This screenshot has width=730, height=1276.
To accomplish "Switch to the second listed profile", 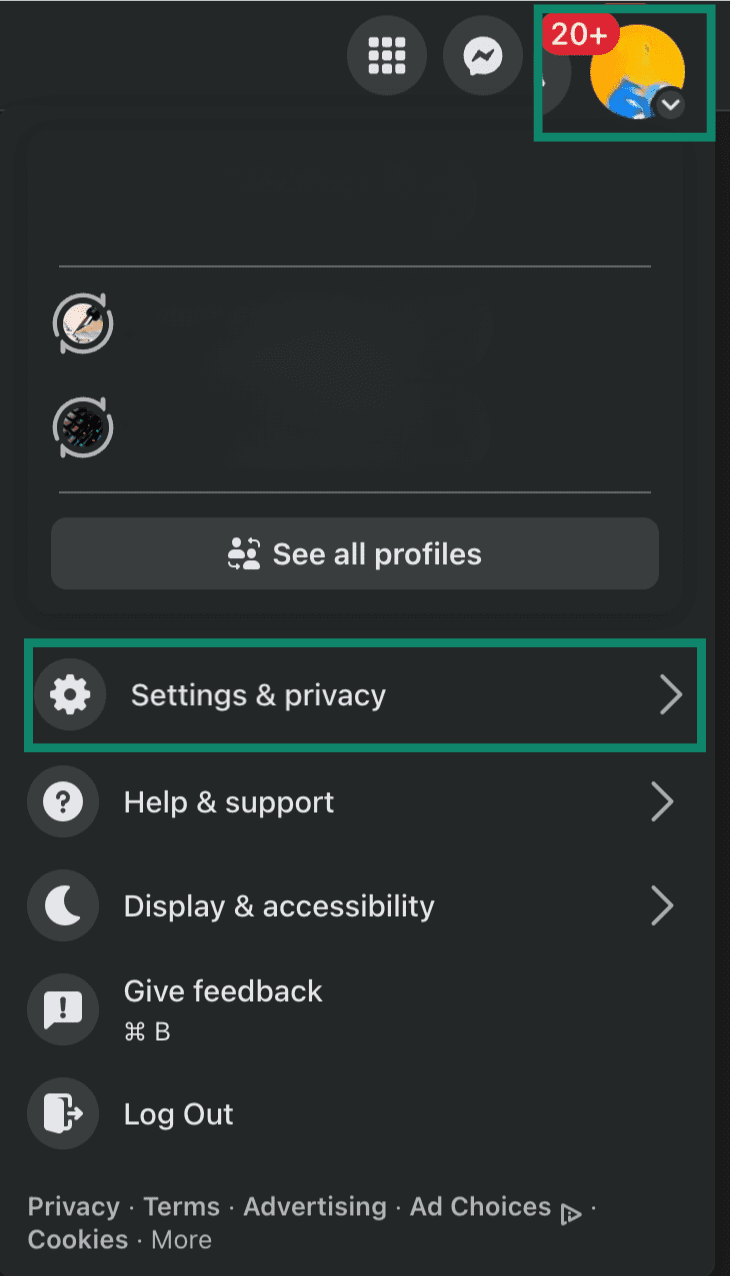I will click(83, 428).
